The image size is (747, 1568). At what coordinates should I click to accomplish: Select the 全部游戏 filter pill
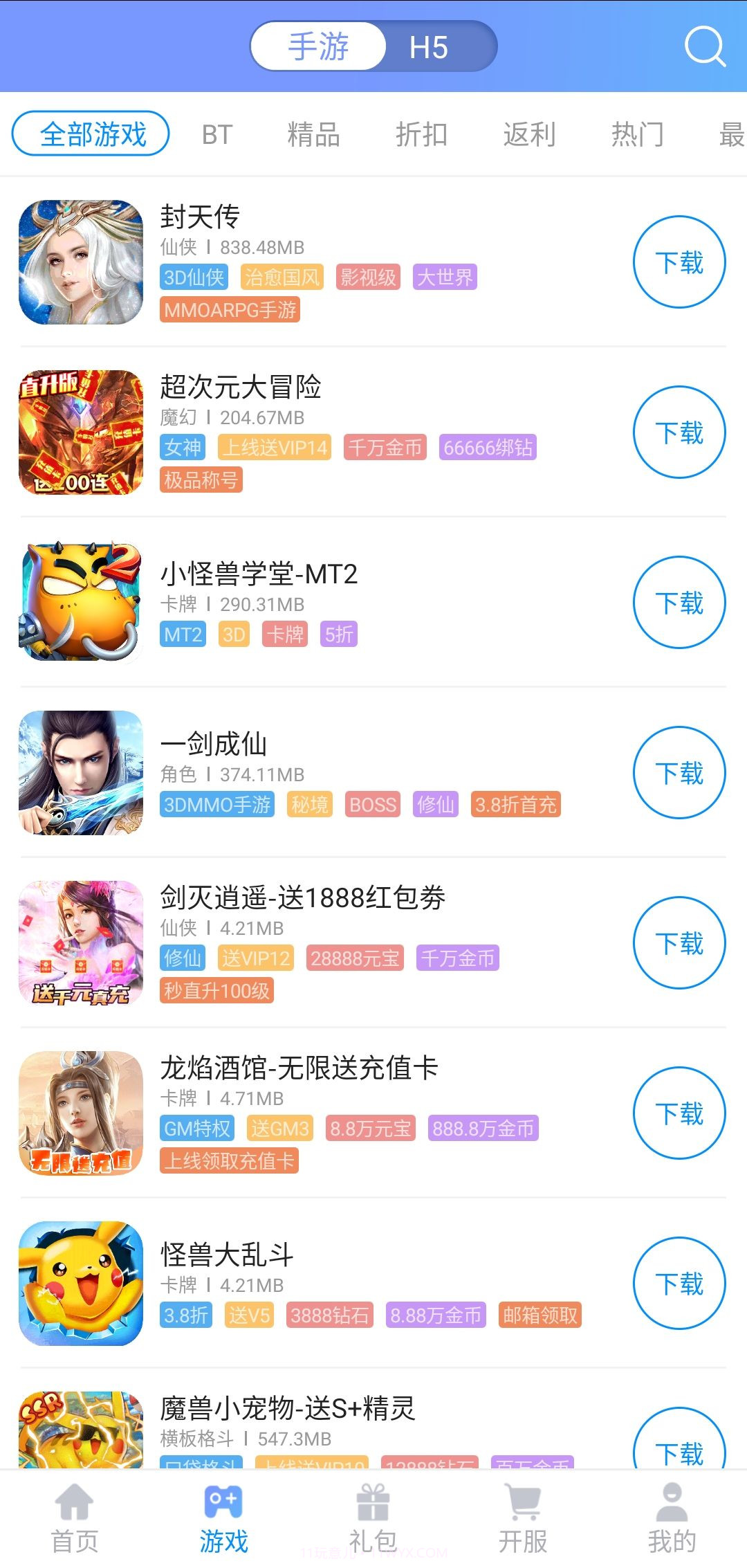tap(92, 134)
